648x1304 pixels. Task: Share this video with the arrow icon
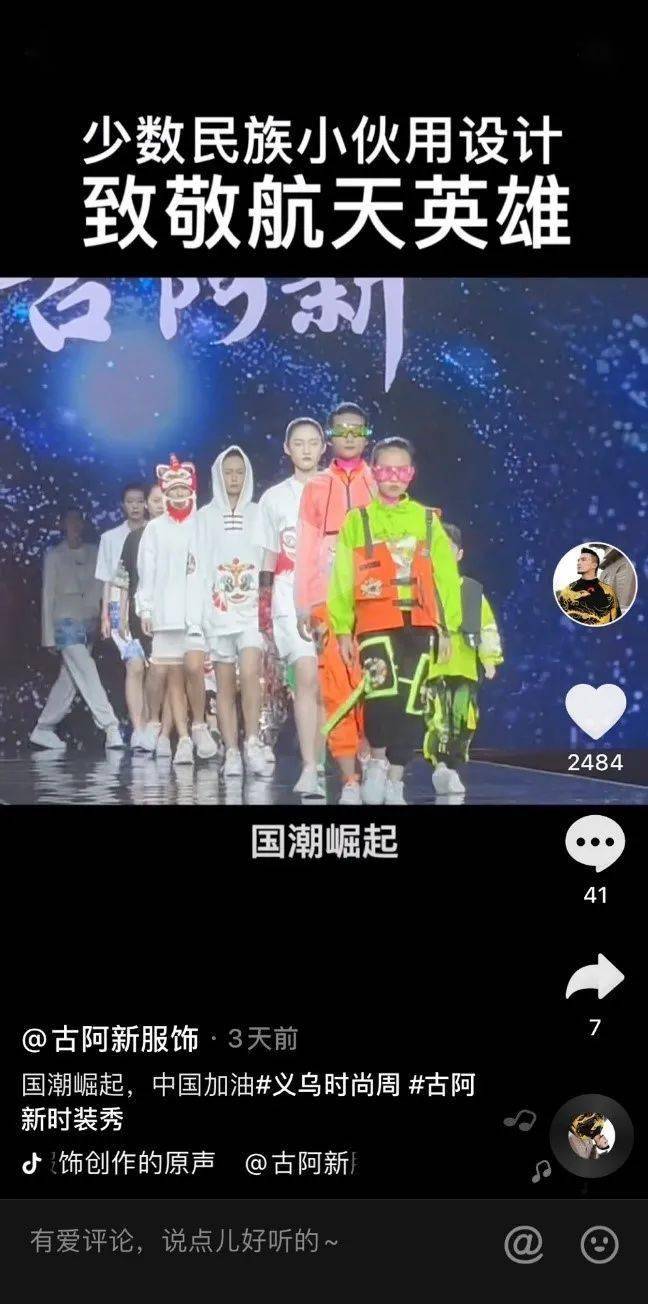coord(595,977)
